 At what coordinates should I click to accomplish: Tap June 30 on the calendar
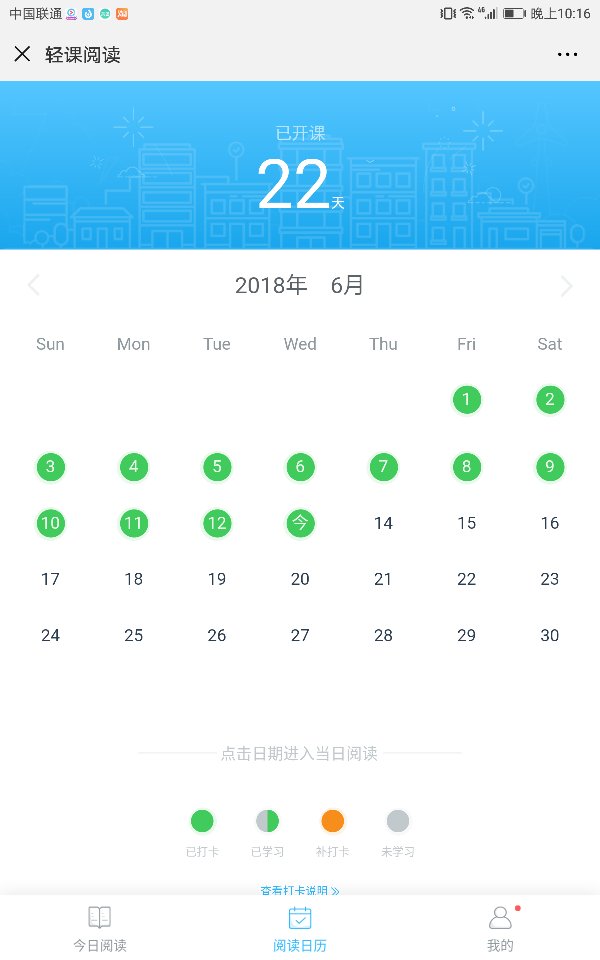coord(550,636)
